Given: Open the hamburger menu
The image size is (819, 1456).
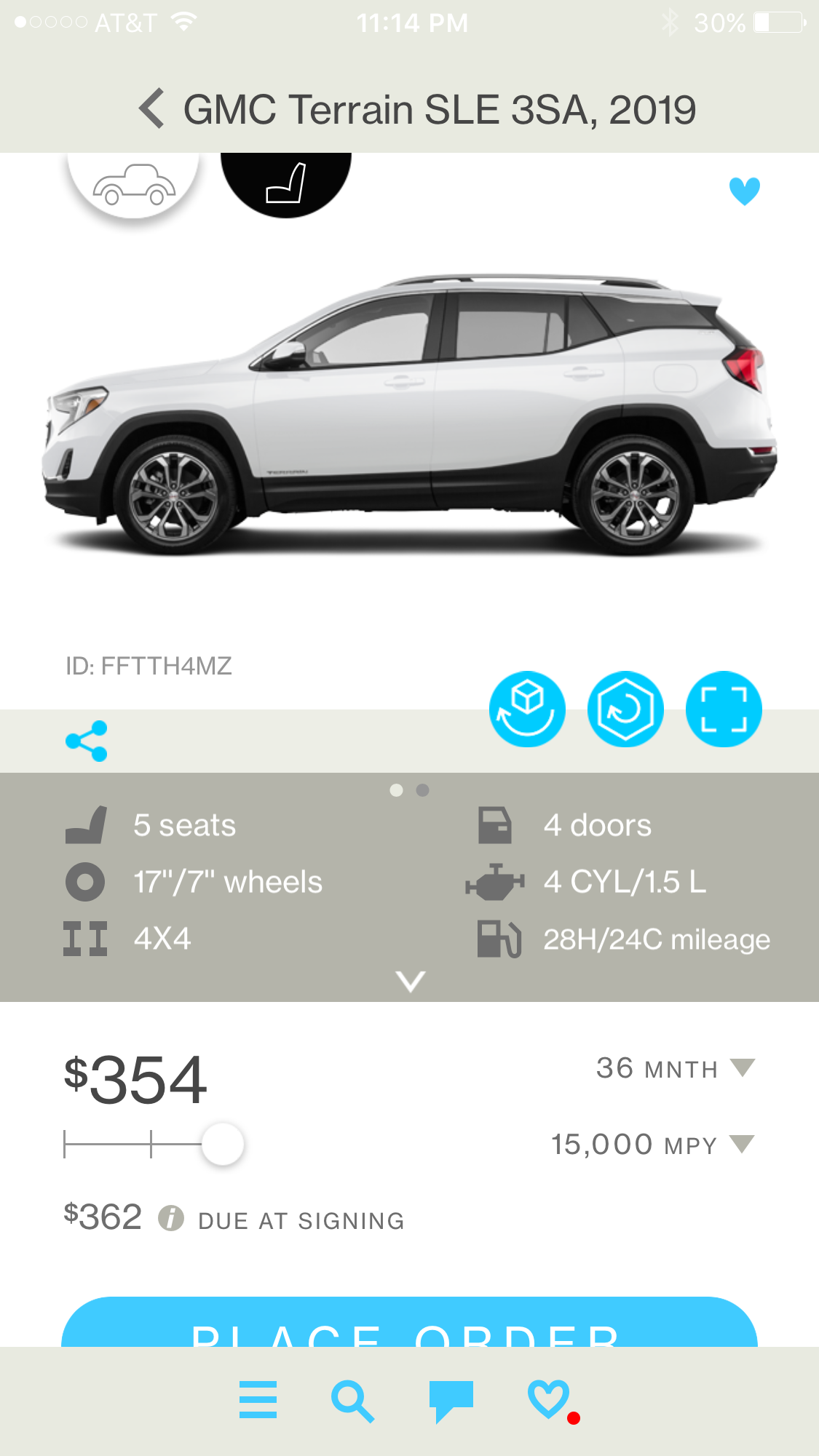Looking at the screenshot, I should coord(258,1399).
